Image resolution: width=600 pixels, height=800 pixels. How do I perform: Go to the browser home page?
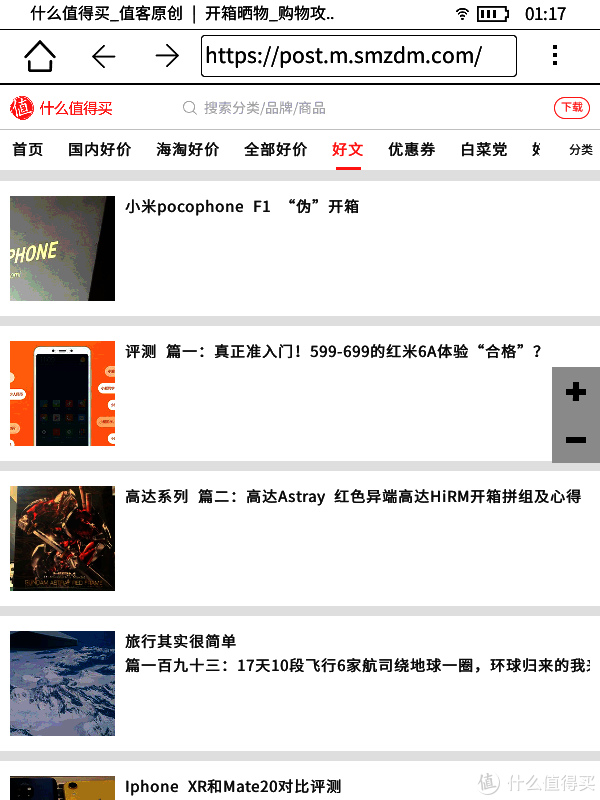(40, 56)
